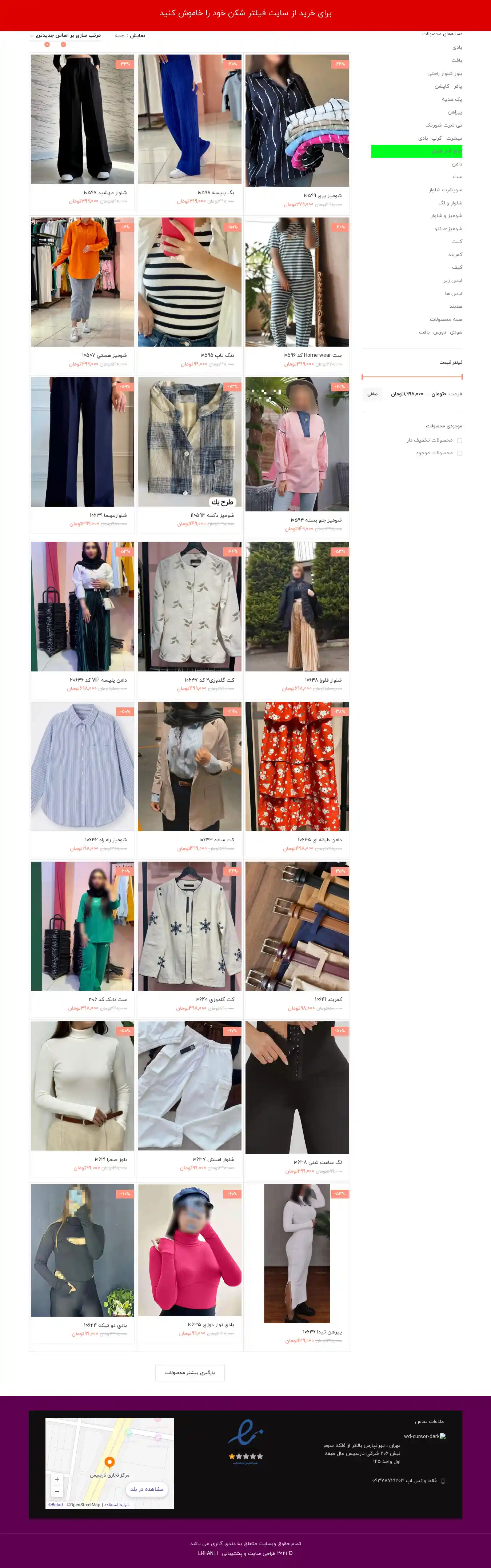Screen dimensions: 491x1568
Task: Load more products with بارگیری بیشتر محصولات
Action: pos(190,1373)
